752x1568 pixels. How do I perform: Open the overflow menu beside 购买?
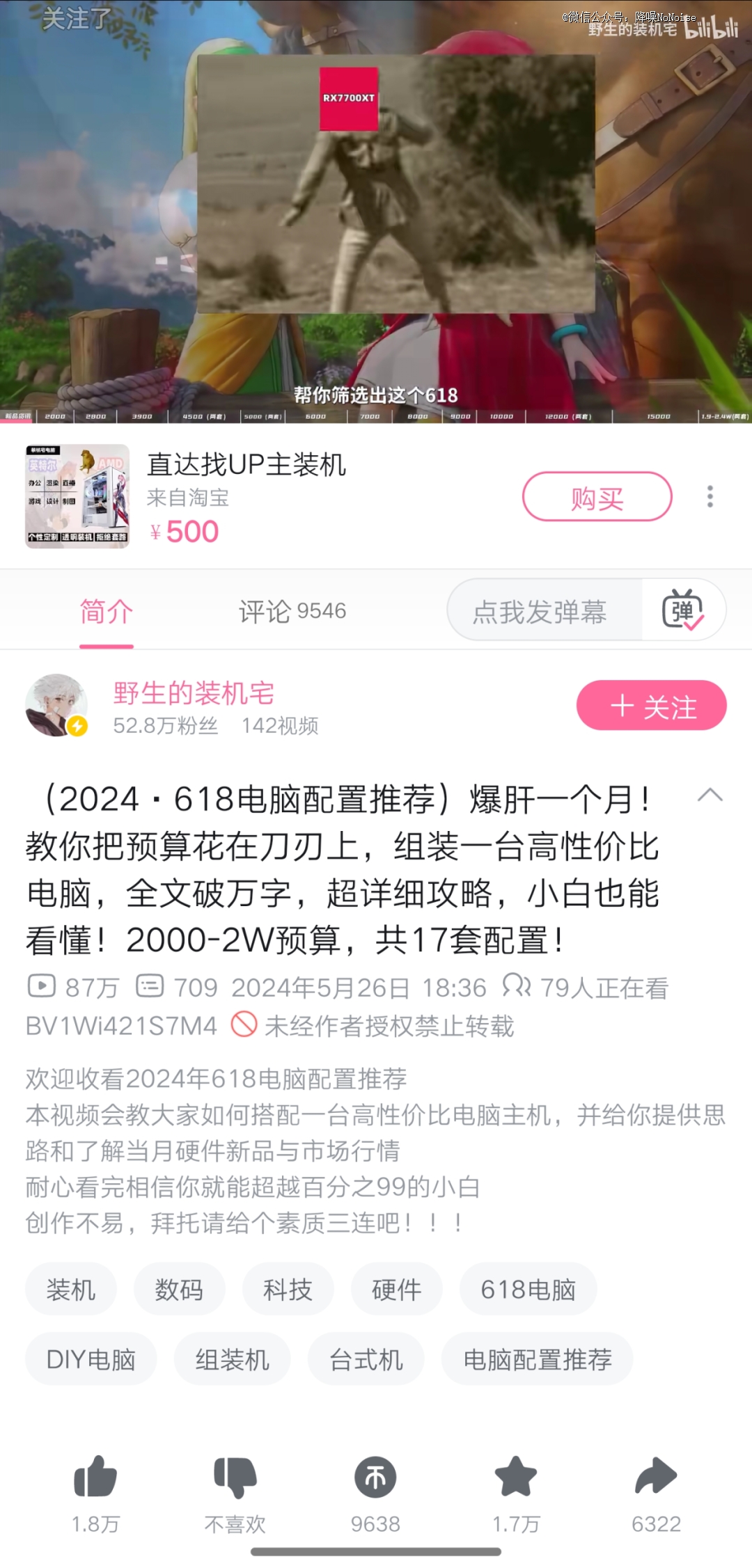[710, 497]
